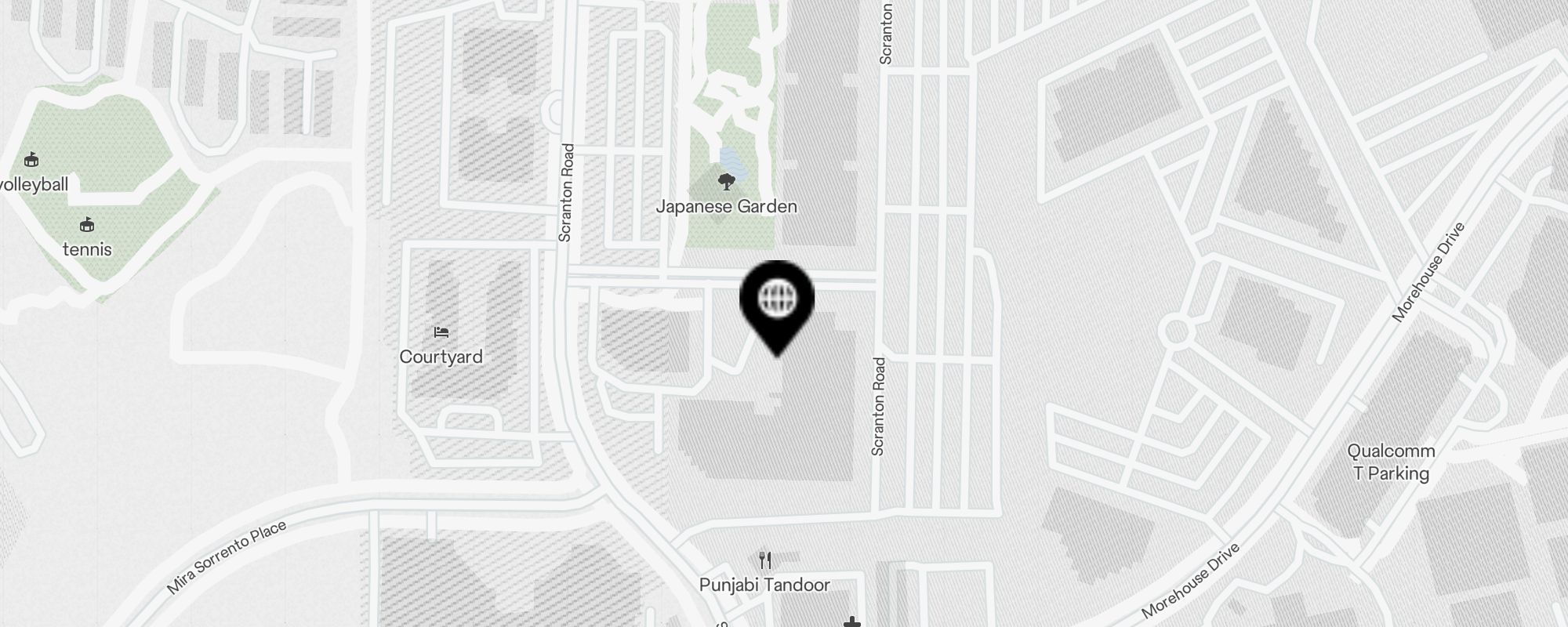Open the Courtyard hotel map marker

(x=441, y=333)
